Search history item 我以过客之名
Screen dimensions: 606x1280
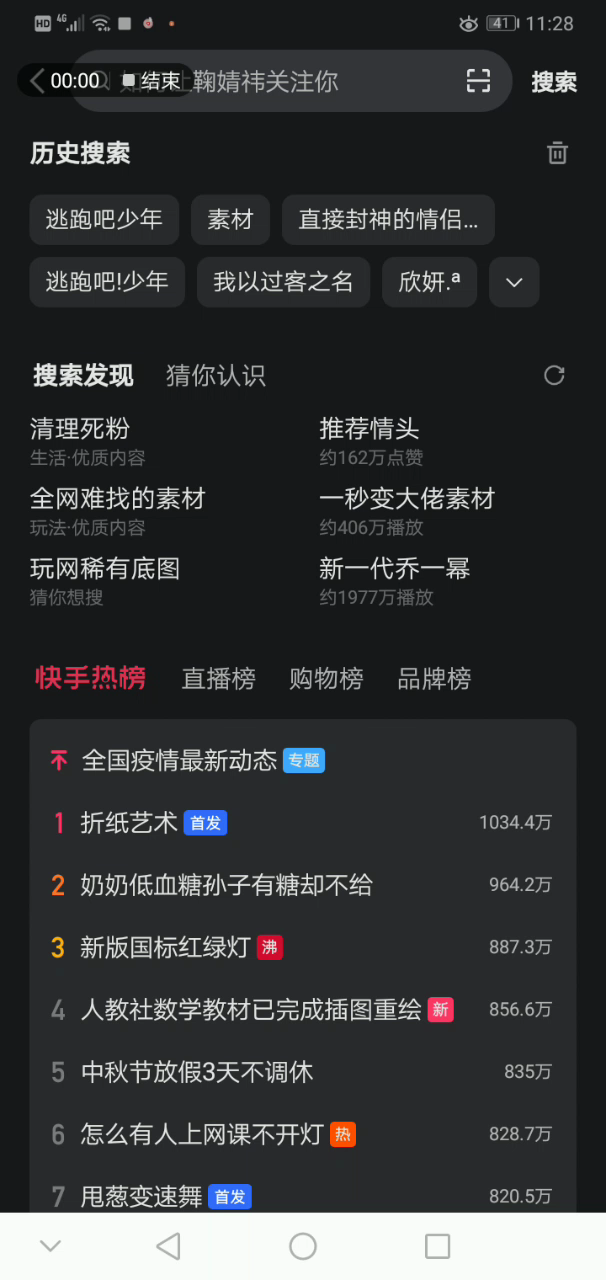[283, 282]
